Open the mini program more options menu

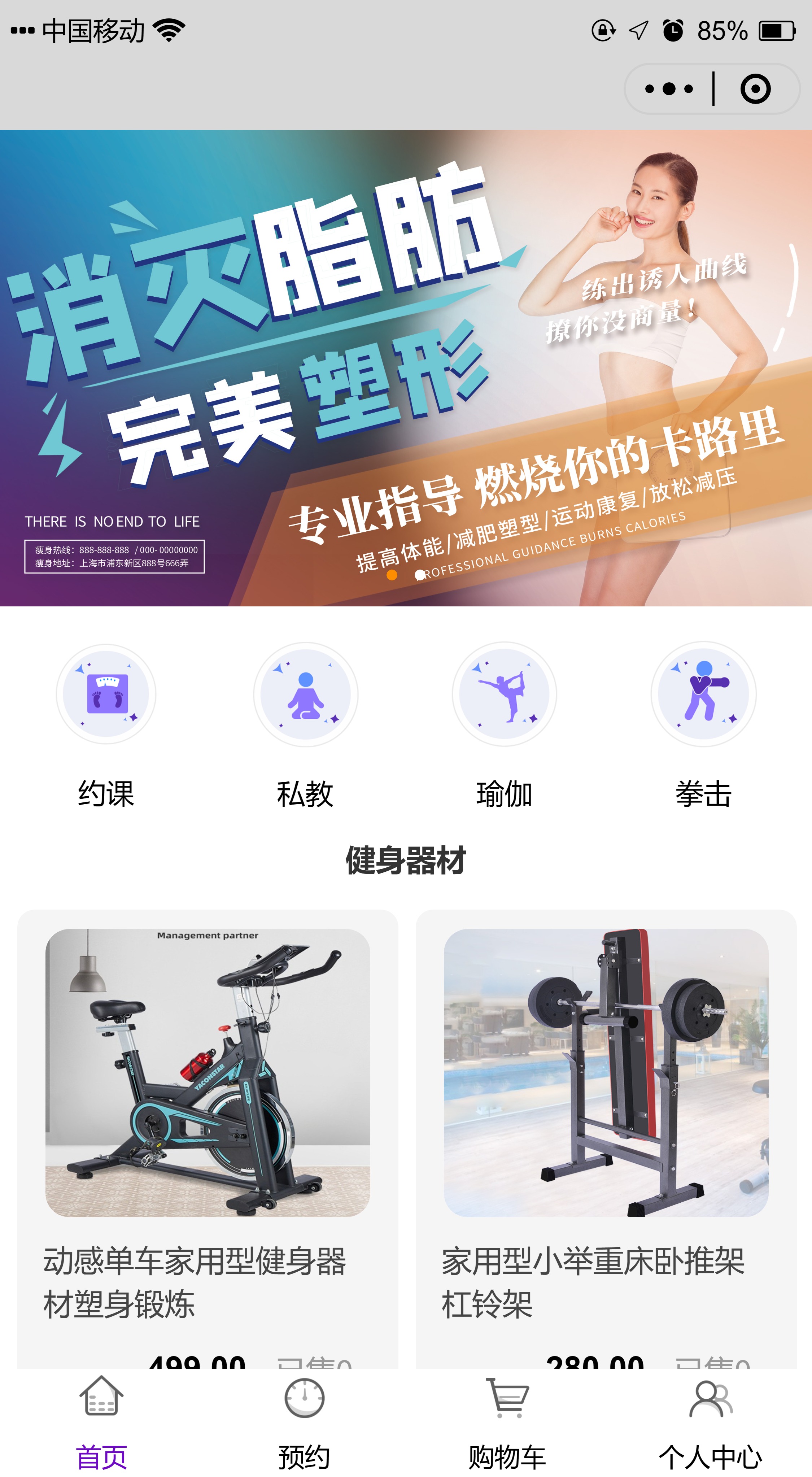coord(669,89)
